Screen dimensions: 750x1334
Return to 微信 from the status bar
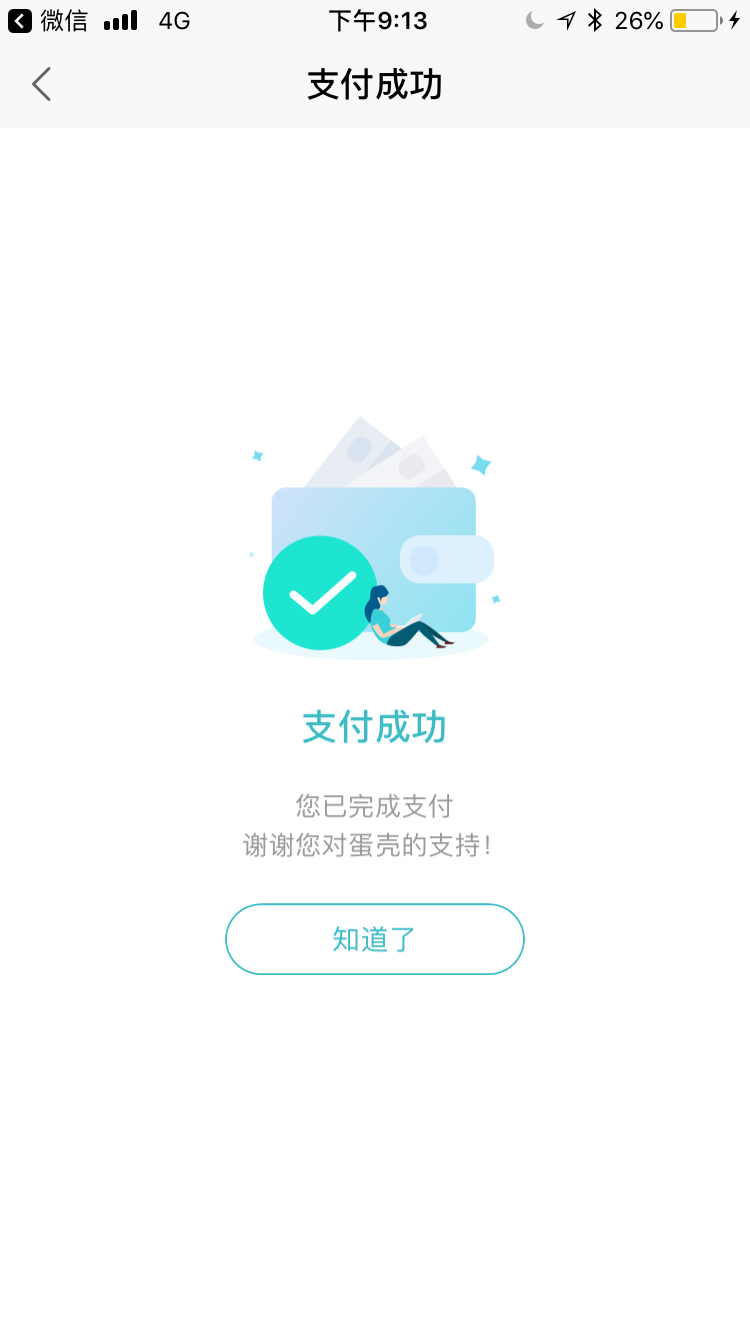48,20
